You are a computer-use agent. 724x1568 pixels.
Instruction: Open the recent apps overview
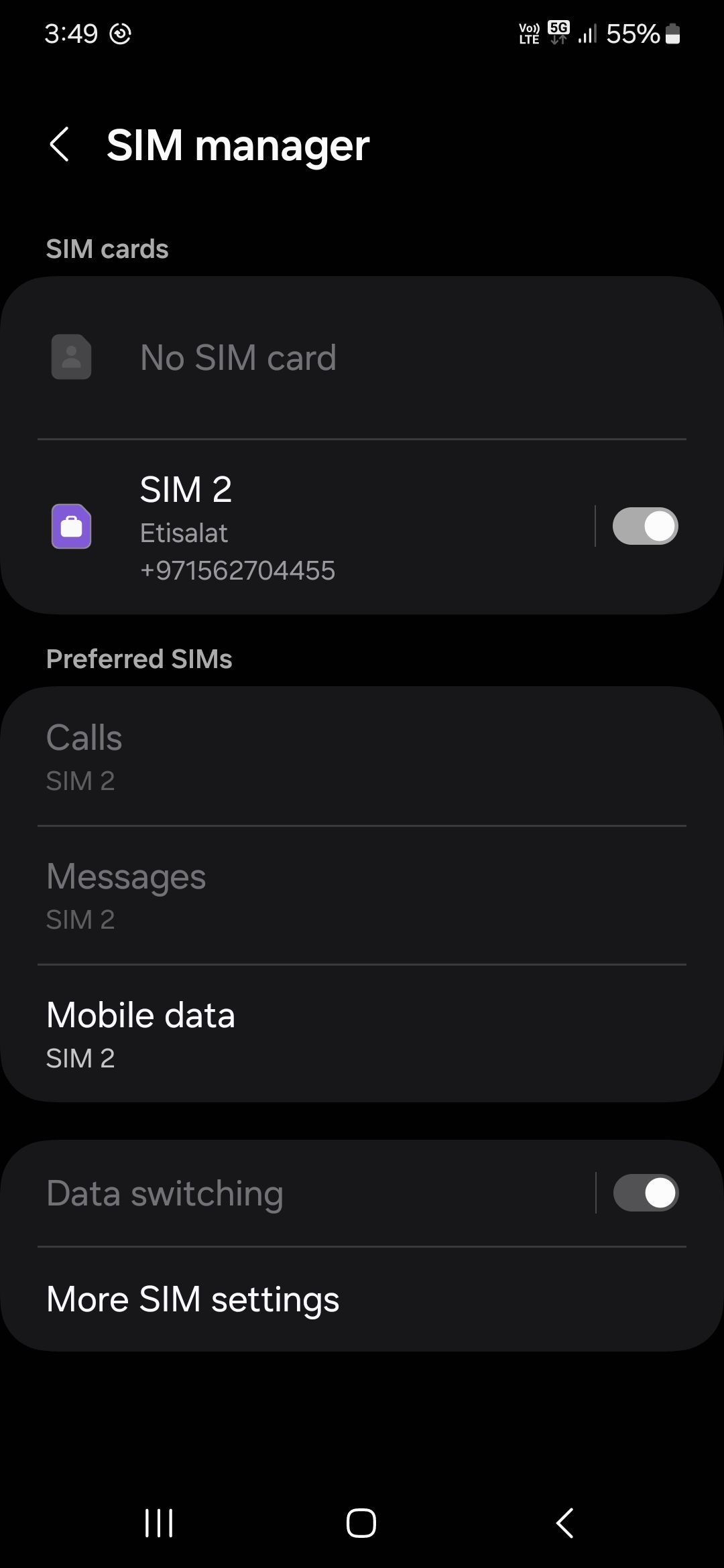click(158, 1522)
